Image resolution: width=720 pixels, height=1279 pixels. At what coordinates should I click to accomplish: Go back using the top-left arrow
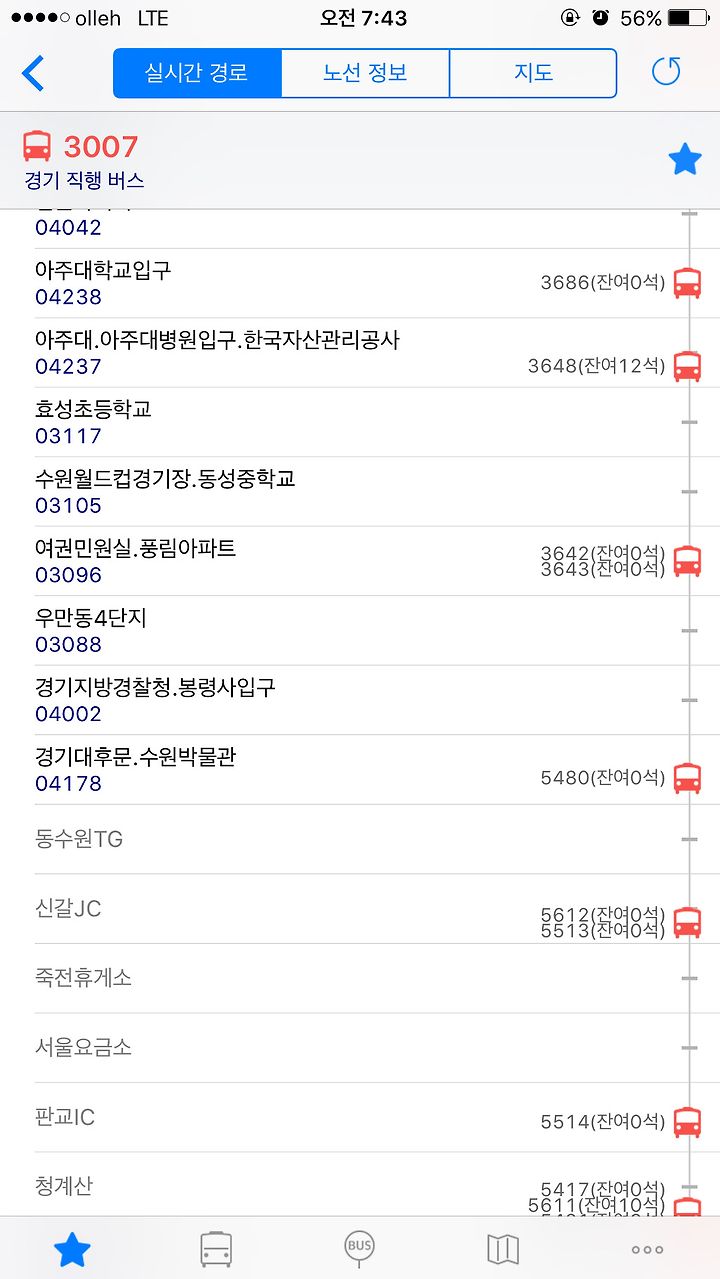(x=33, y=73)
